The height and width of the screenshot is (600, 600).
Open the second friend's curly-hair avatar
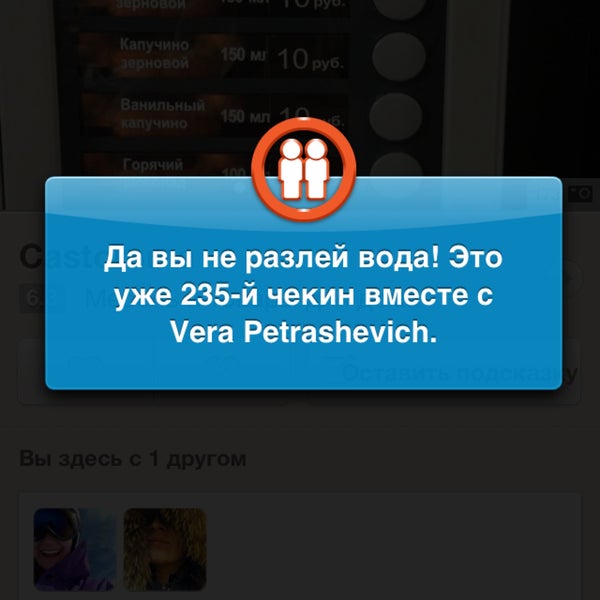click(x=165, y=548)
